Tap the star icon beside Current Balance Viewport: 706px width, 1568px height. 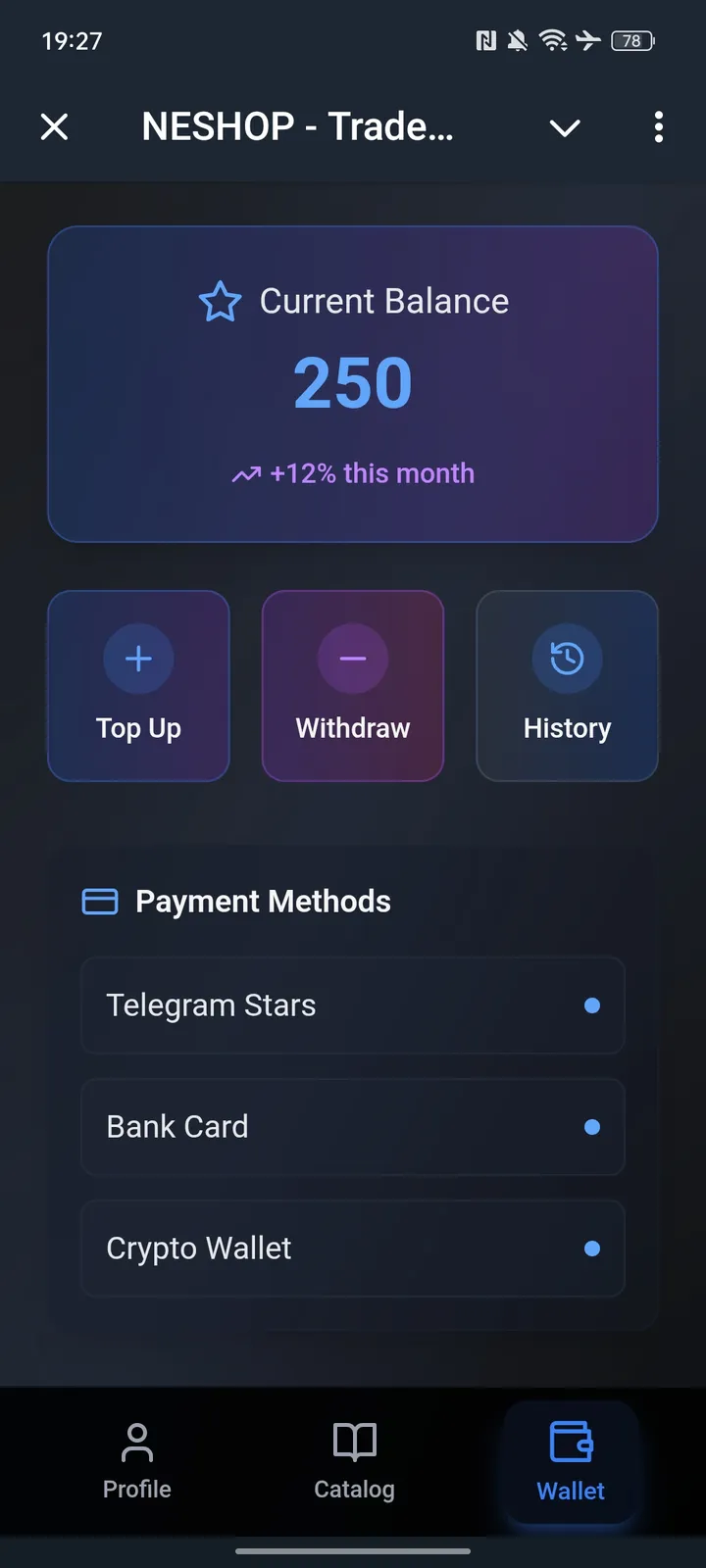(x=221, y=302)
